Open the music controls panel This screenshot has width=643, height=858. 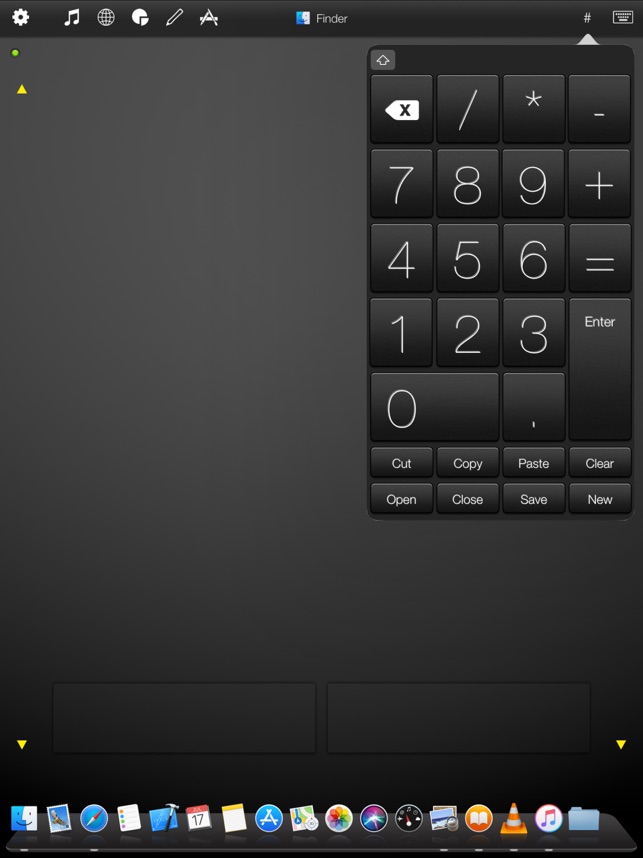pyautogui.click(x=72, y=17)
